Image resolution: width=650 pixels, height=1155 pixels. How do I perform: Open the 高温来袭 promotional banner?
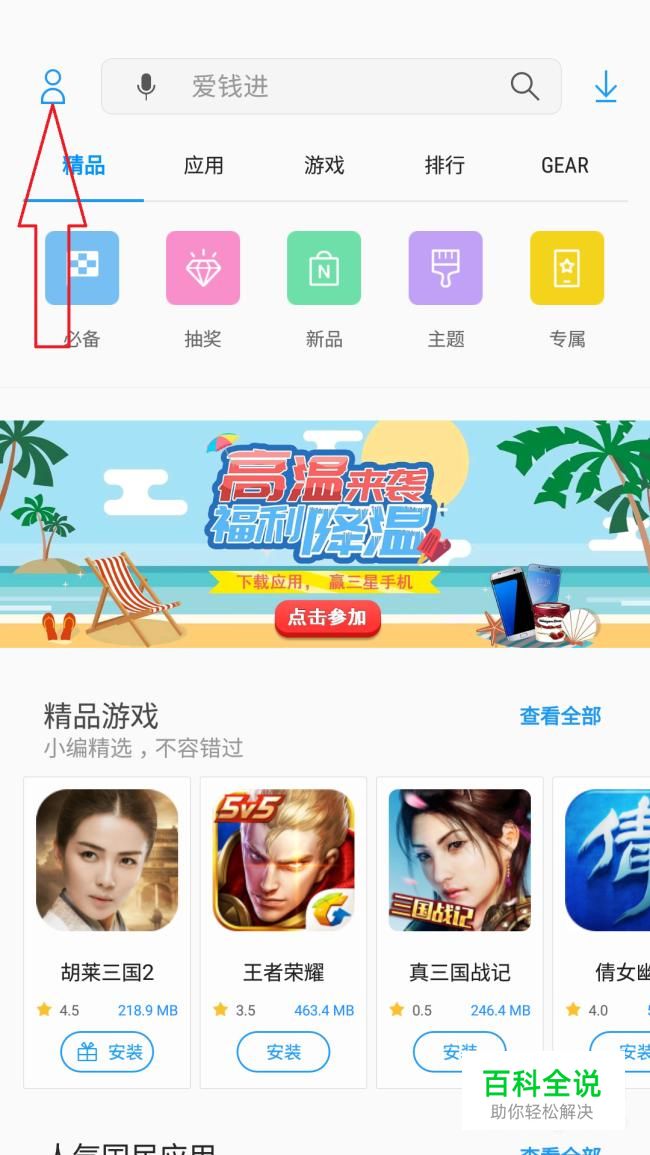(325, 534)
